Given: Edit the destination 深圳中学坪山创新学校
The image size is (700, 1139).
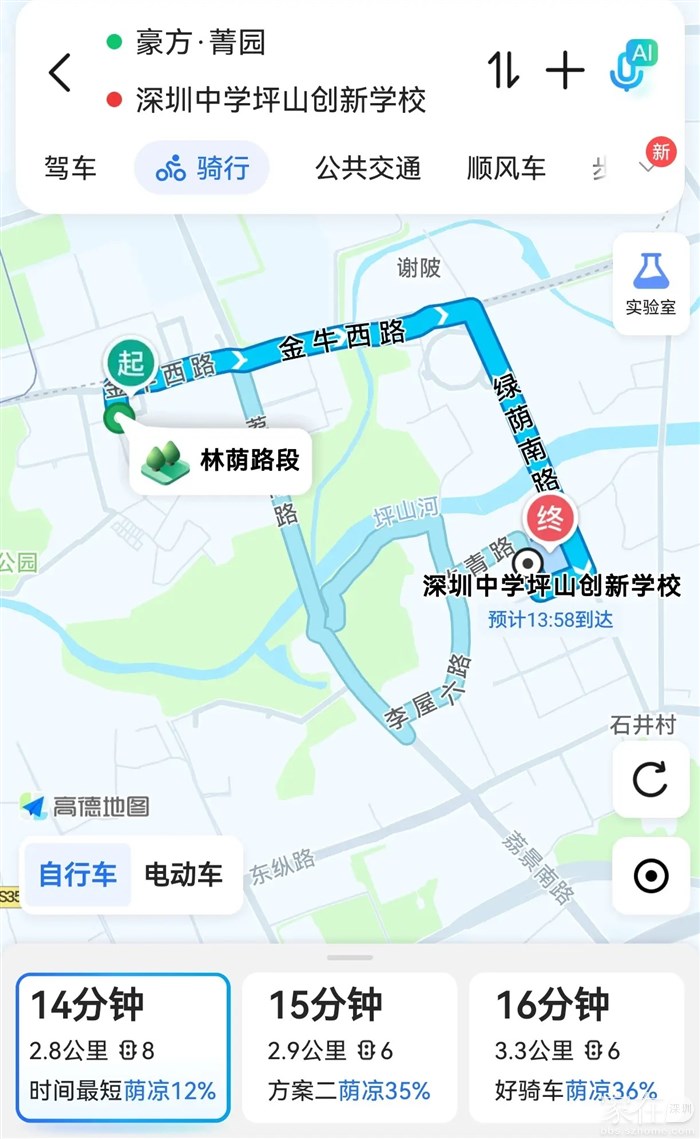Looking at the screenshot, I should click(280, 100).
